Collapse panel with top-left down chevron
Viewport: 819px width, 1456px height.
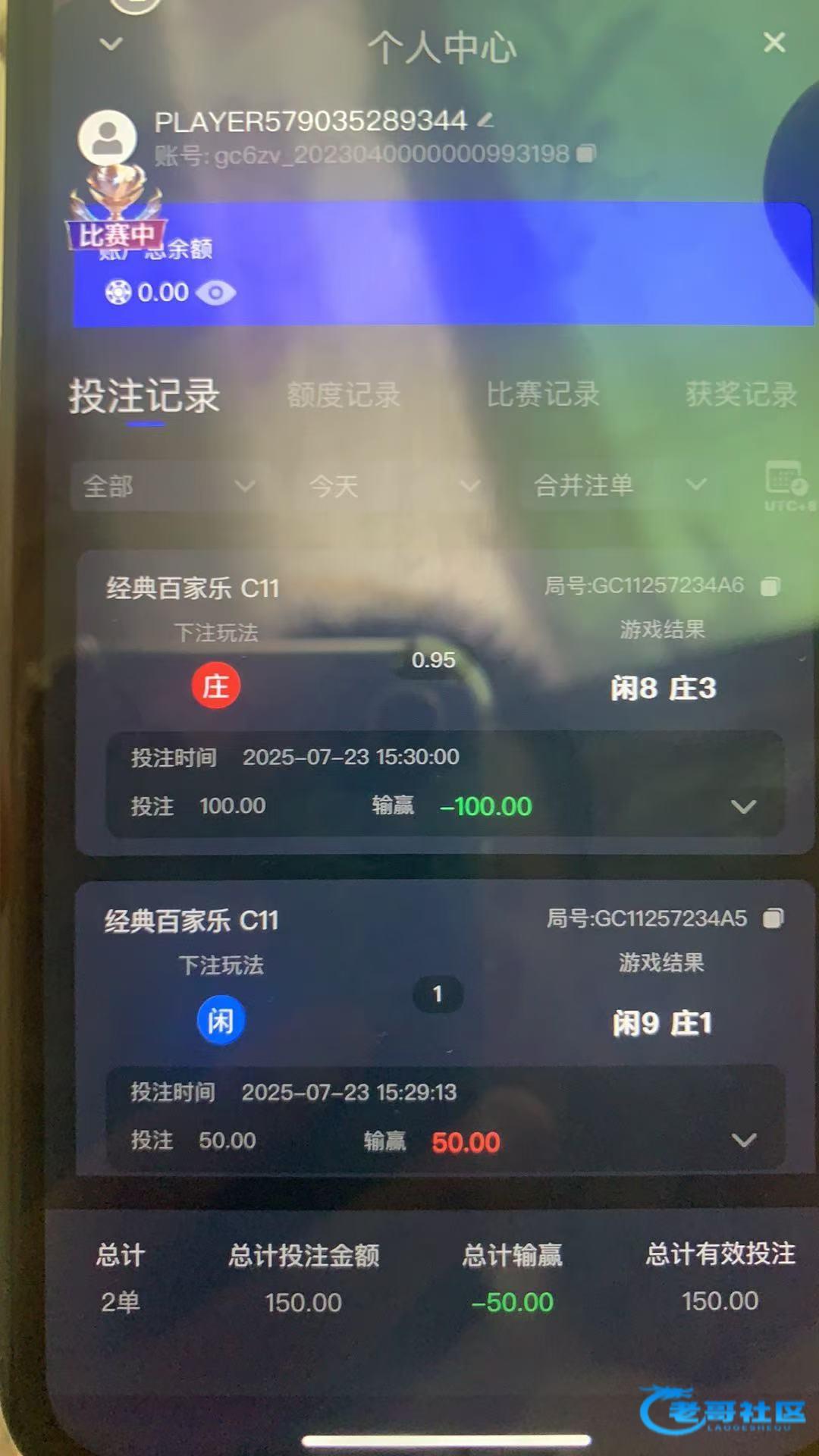(111, 44)
